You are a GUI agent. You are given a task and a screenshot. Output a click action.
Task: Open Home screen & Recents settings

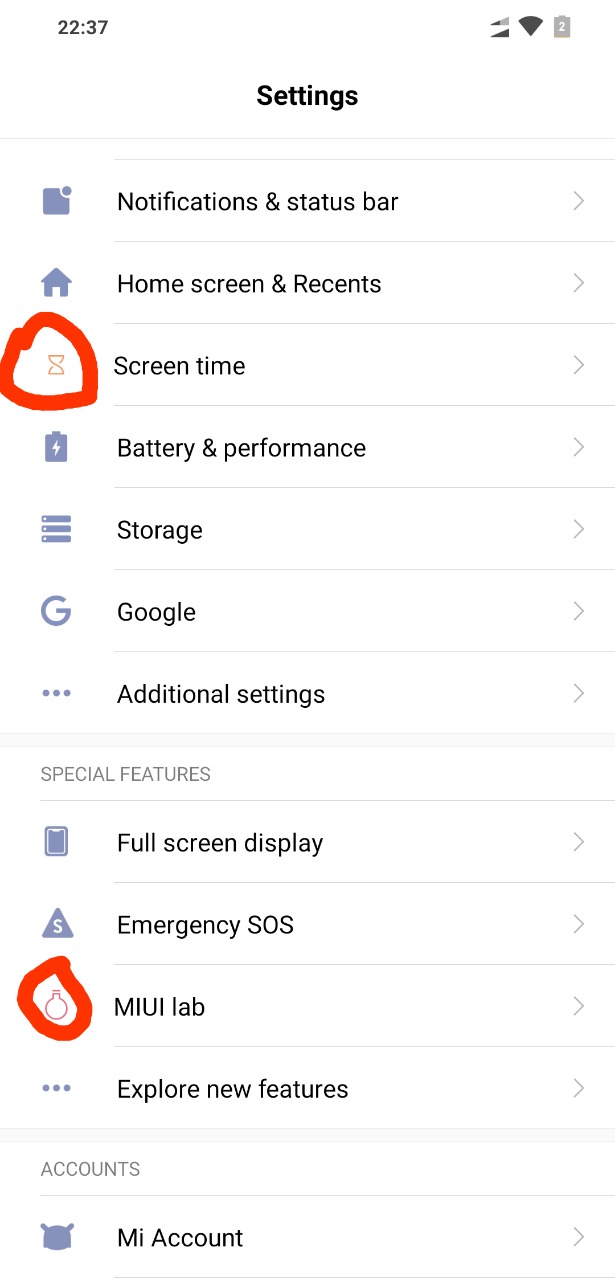[307, 283]
